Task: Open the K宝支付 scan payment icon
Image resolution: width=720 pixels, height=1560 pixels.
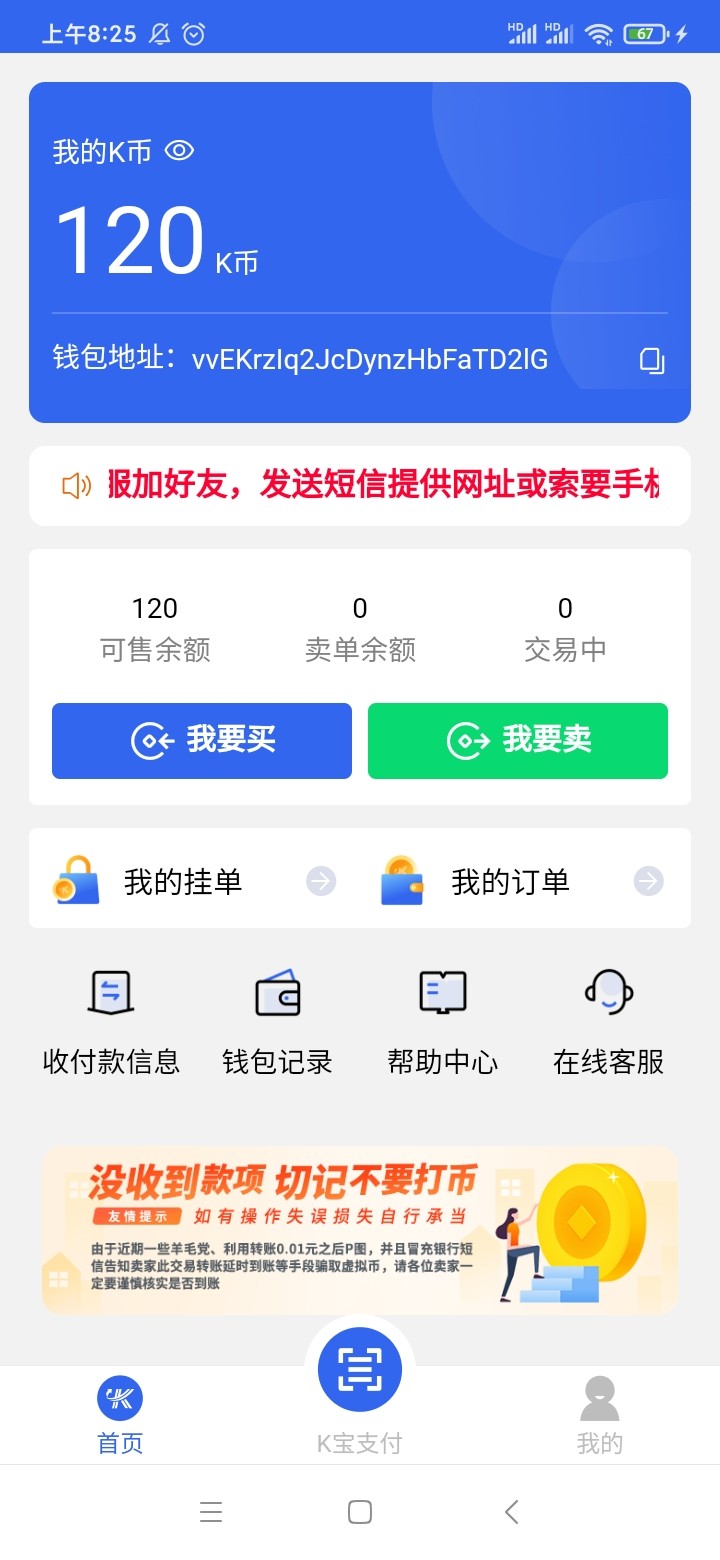Action: (360, 1368)
